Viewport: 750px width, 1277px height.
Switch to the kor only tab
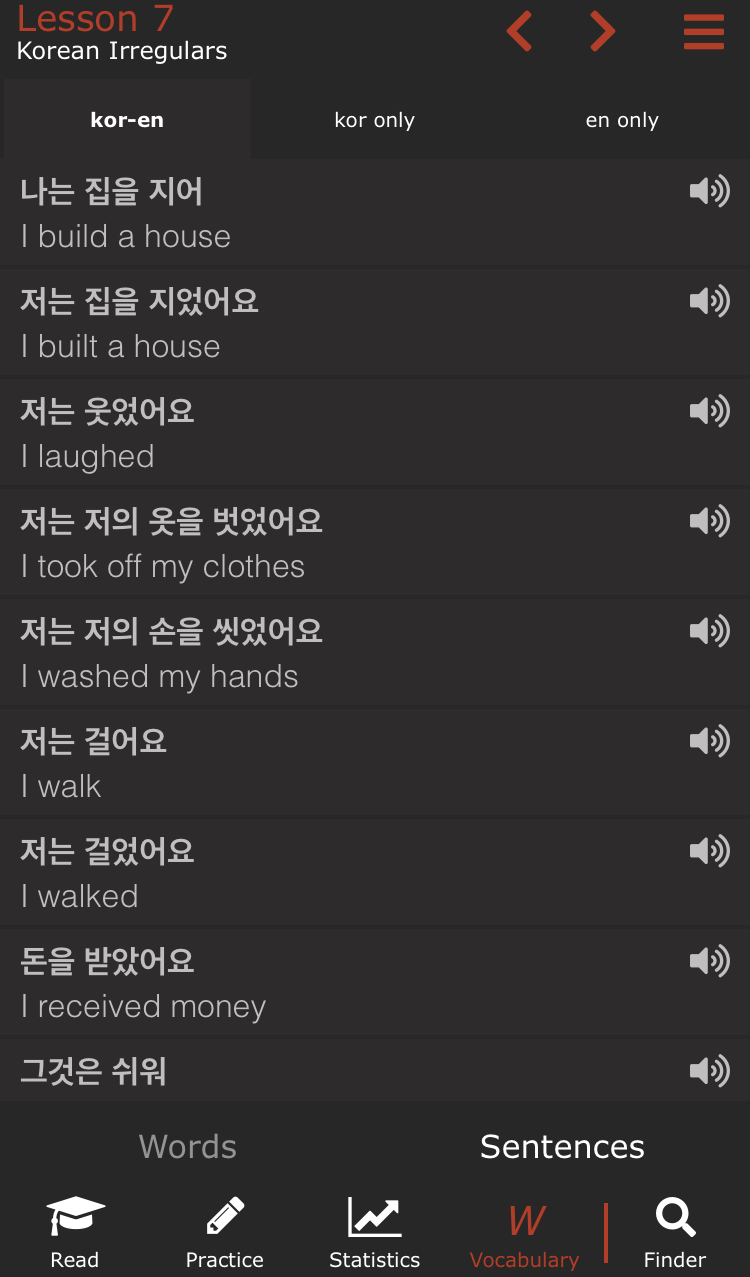pyautogui.click(x=374, y=120)
